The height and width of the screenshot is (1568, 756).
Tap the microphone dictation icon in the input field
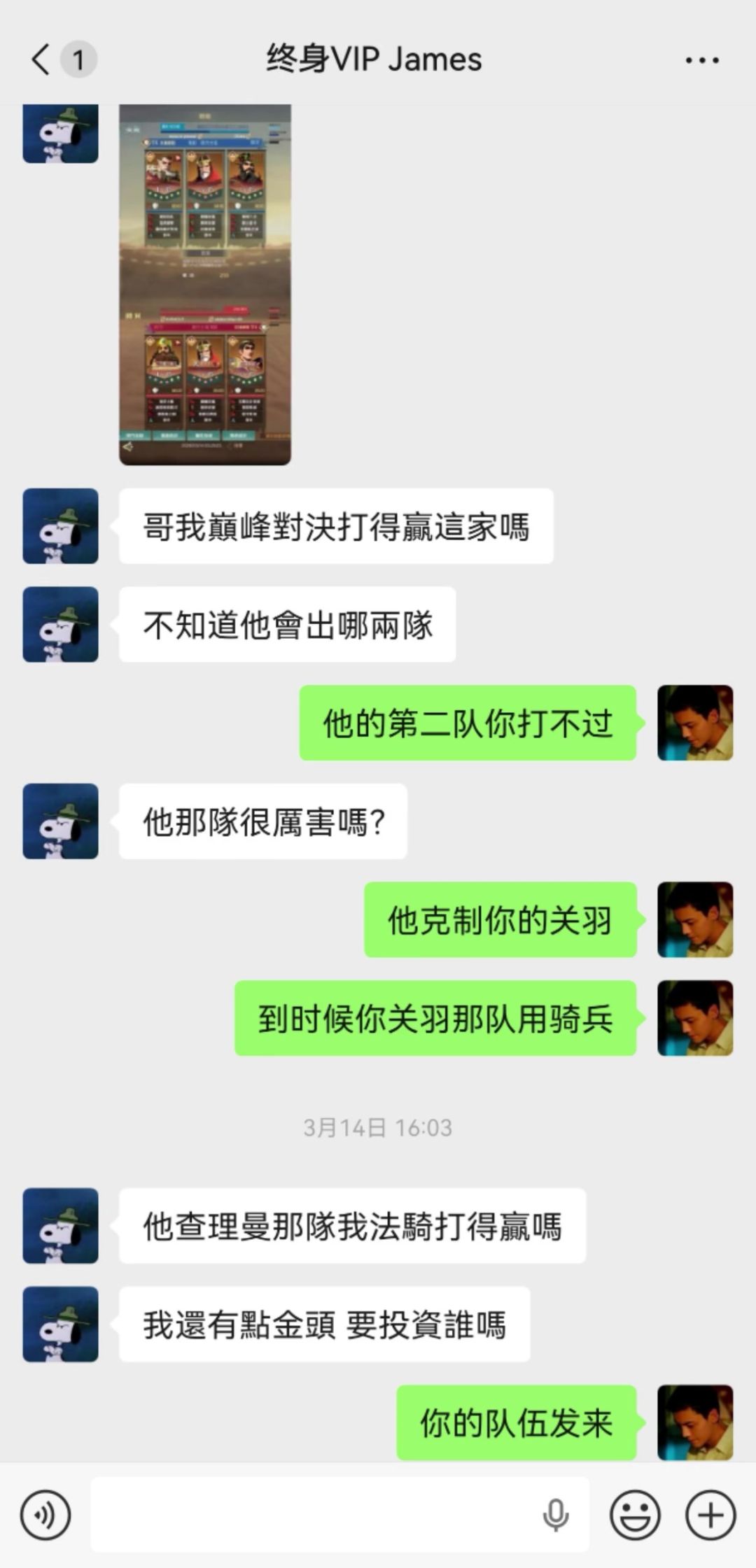(556, 1516)
